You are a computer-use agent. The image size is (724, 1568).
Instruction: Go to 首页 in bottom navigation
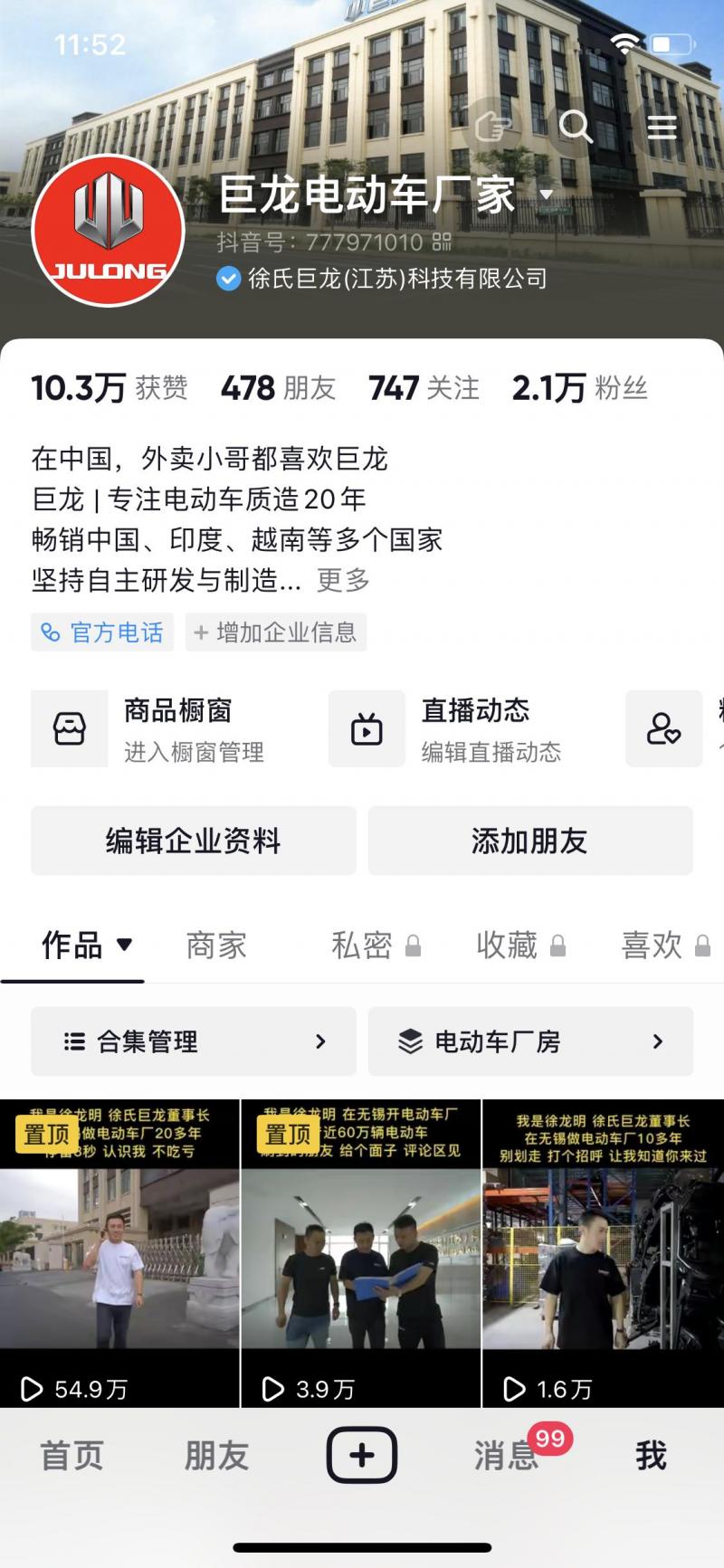[x=71, y=1455]
